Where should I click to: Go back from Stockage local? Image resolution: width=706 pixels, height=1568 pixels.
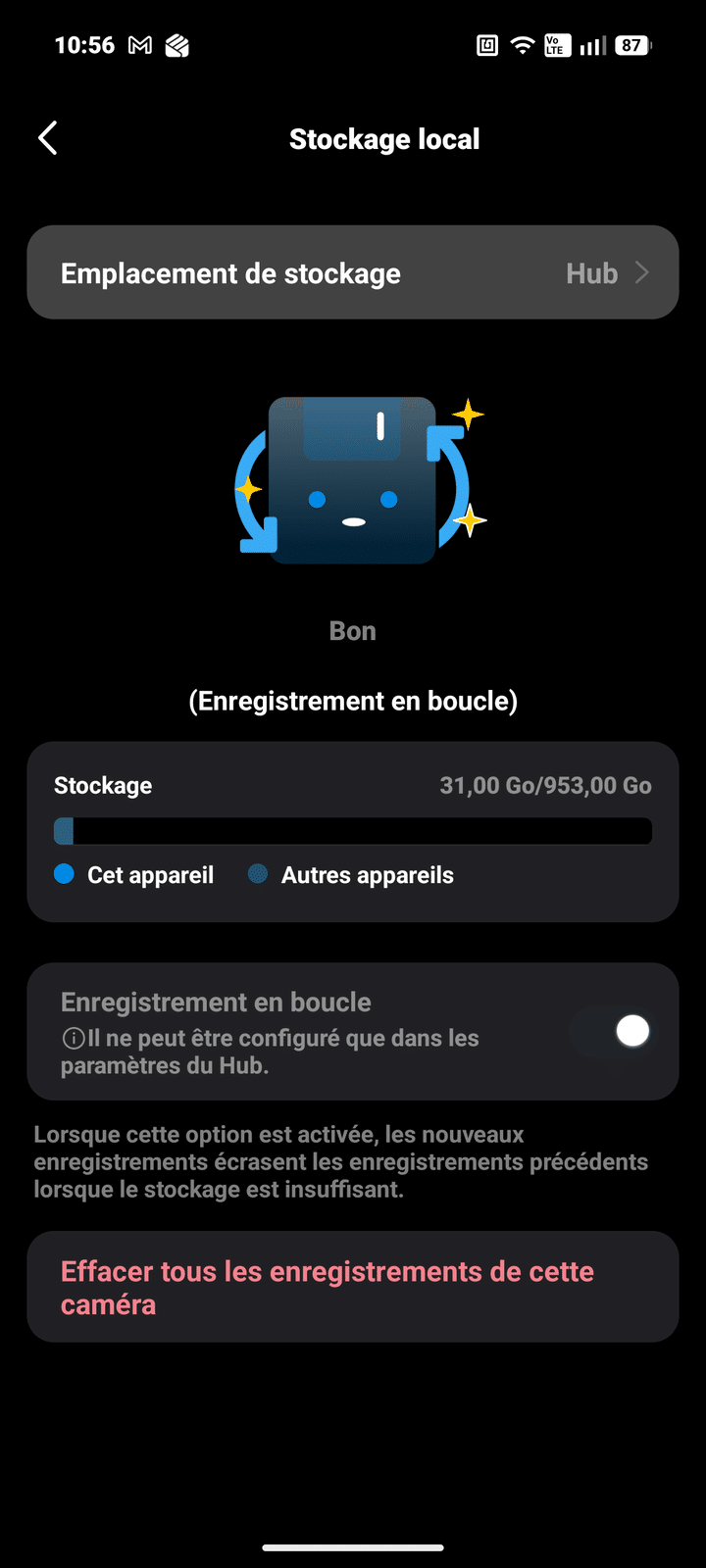click(48, 138)
